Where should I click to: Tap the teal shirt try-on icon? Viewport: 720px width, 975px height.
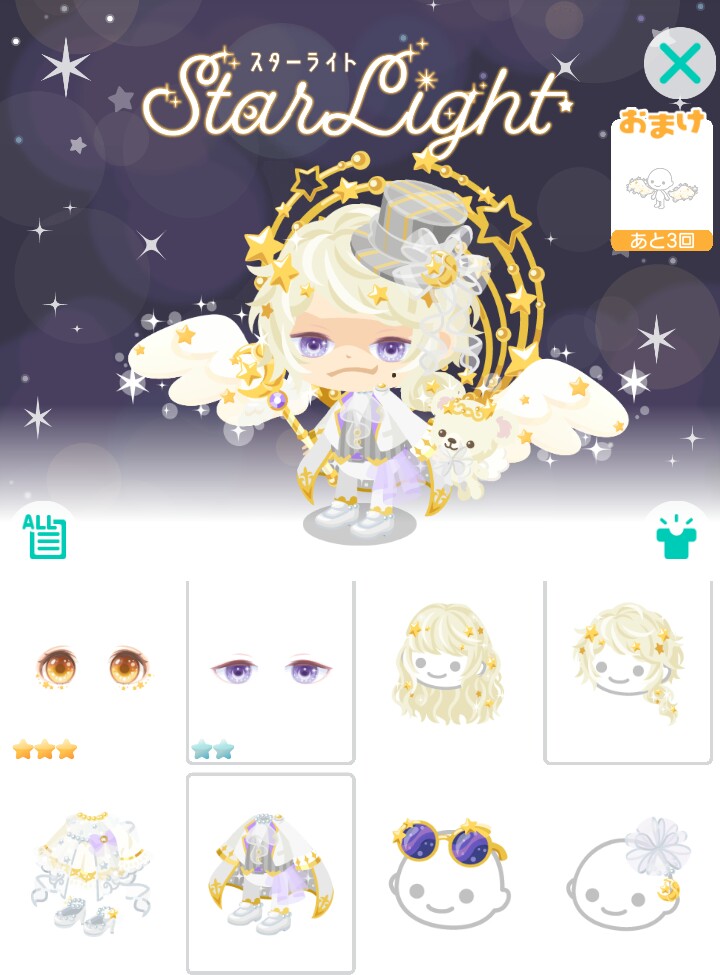coord(675,537)
